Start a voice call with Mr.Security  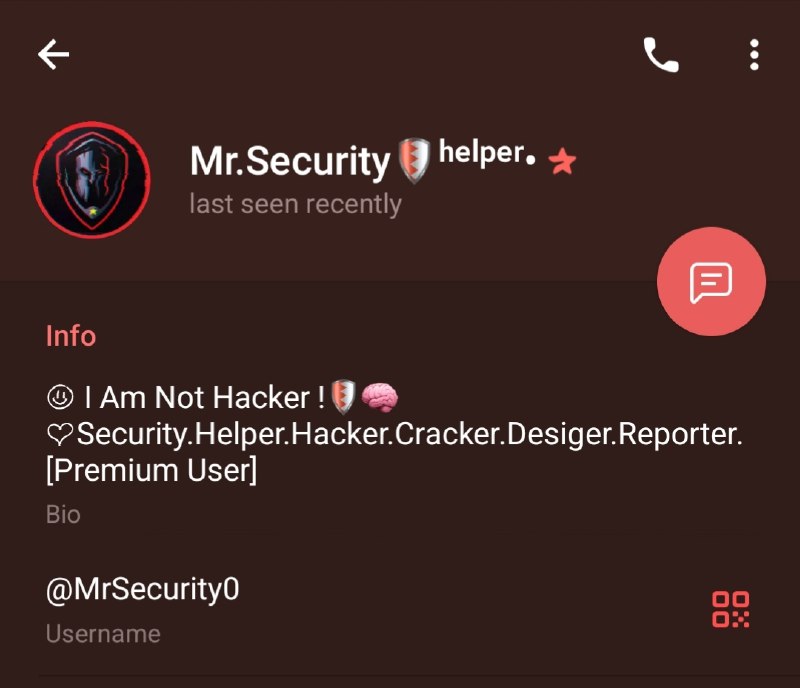point(660,55)
